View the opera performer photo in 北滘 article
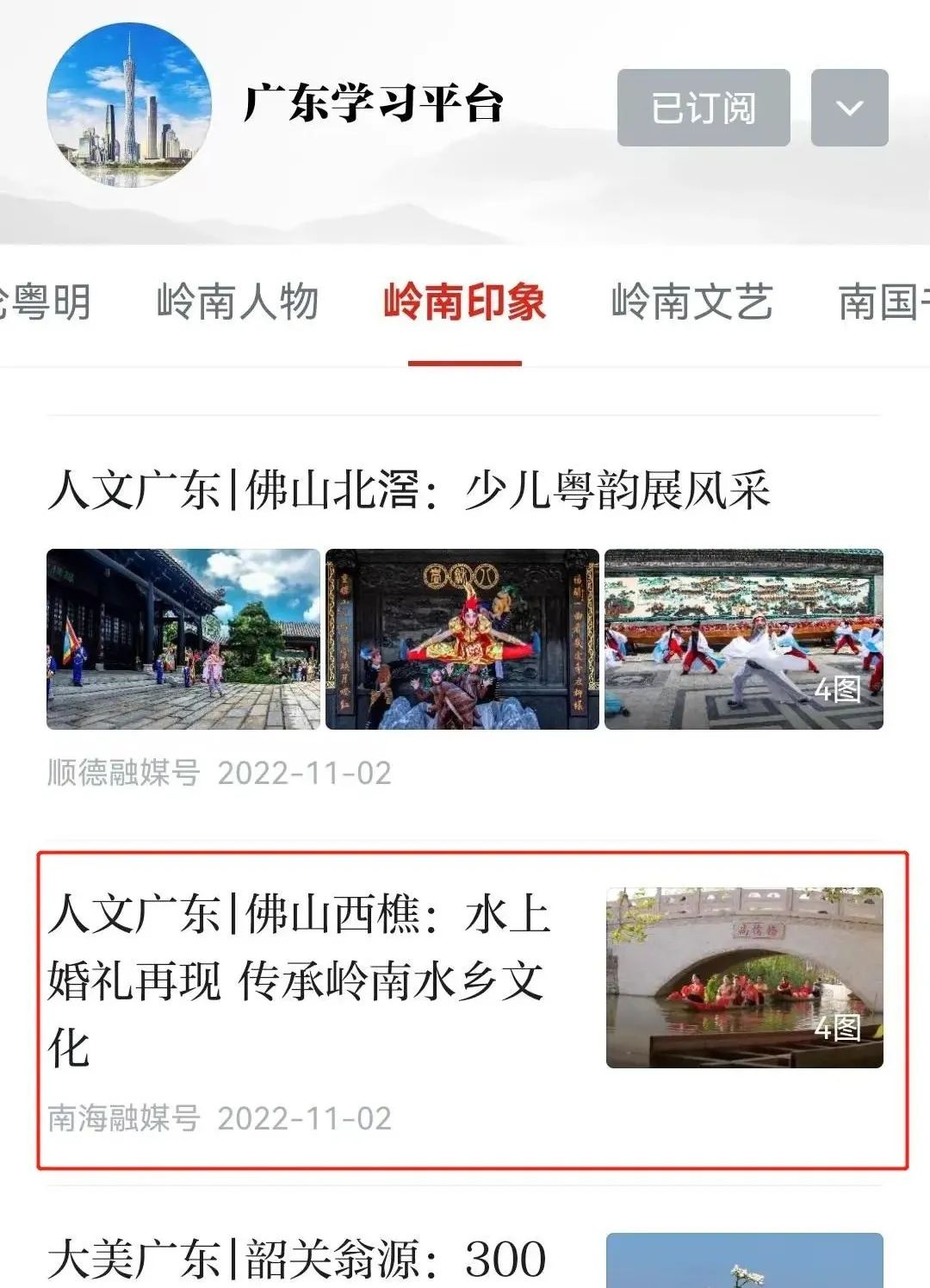This screenshot has width=930, height=1288. click(462, 639)
